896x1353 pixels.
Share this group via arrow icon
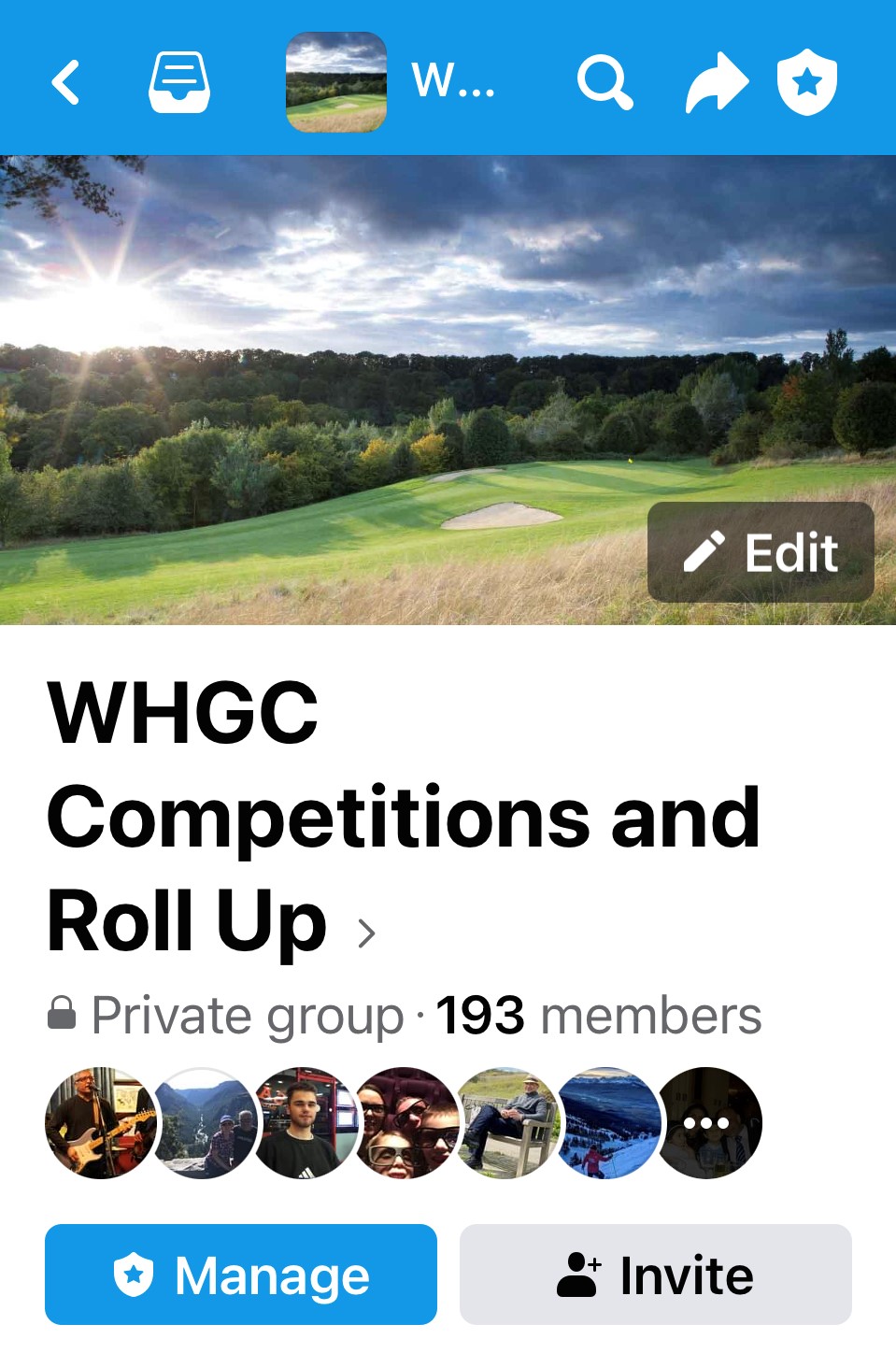point(716,82)
